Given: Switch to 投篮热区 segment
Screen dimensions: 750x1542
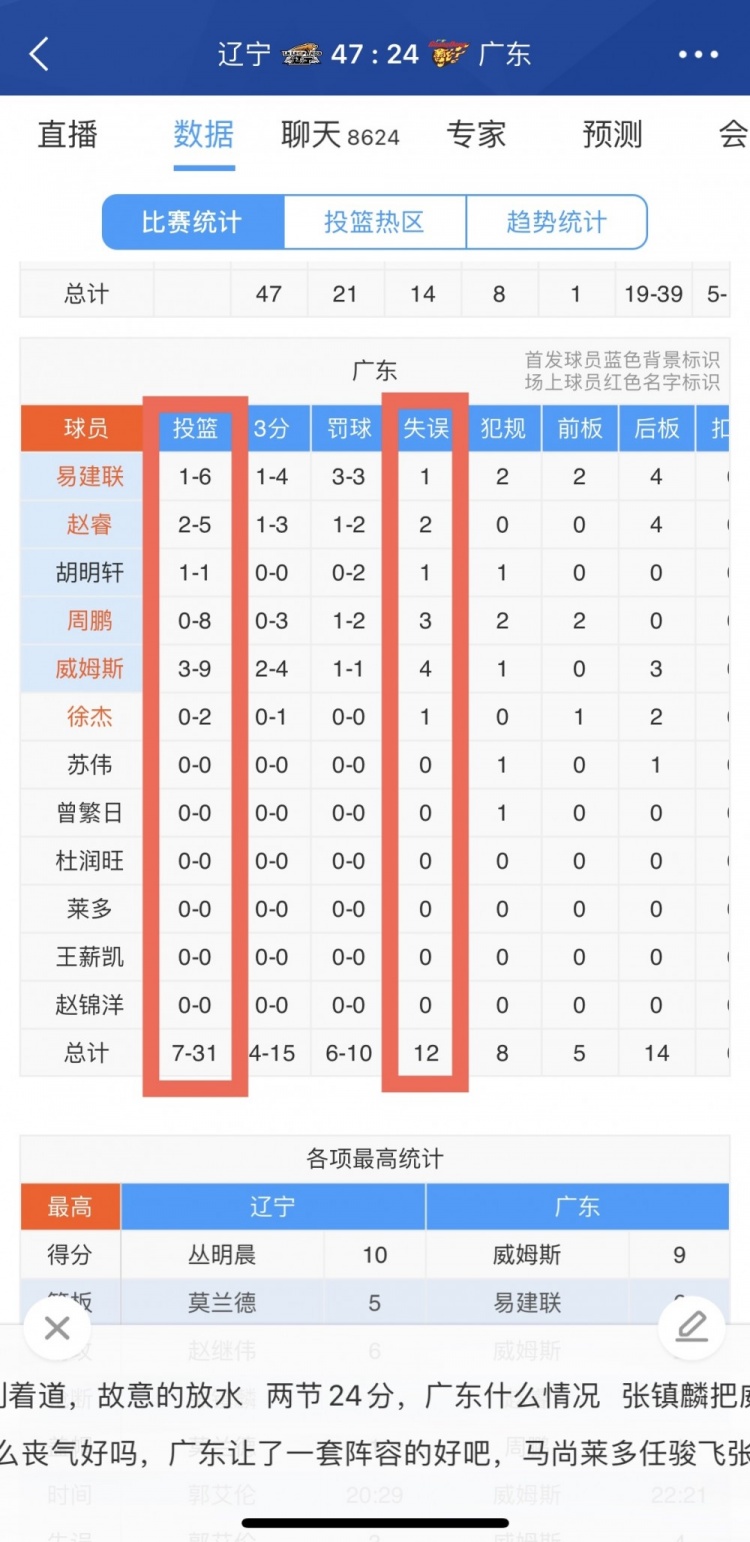Looking at the screenshot, I should click(x=375, y=221).
